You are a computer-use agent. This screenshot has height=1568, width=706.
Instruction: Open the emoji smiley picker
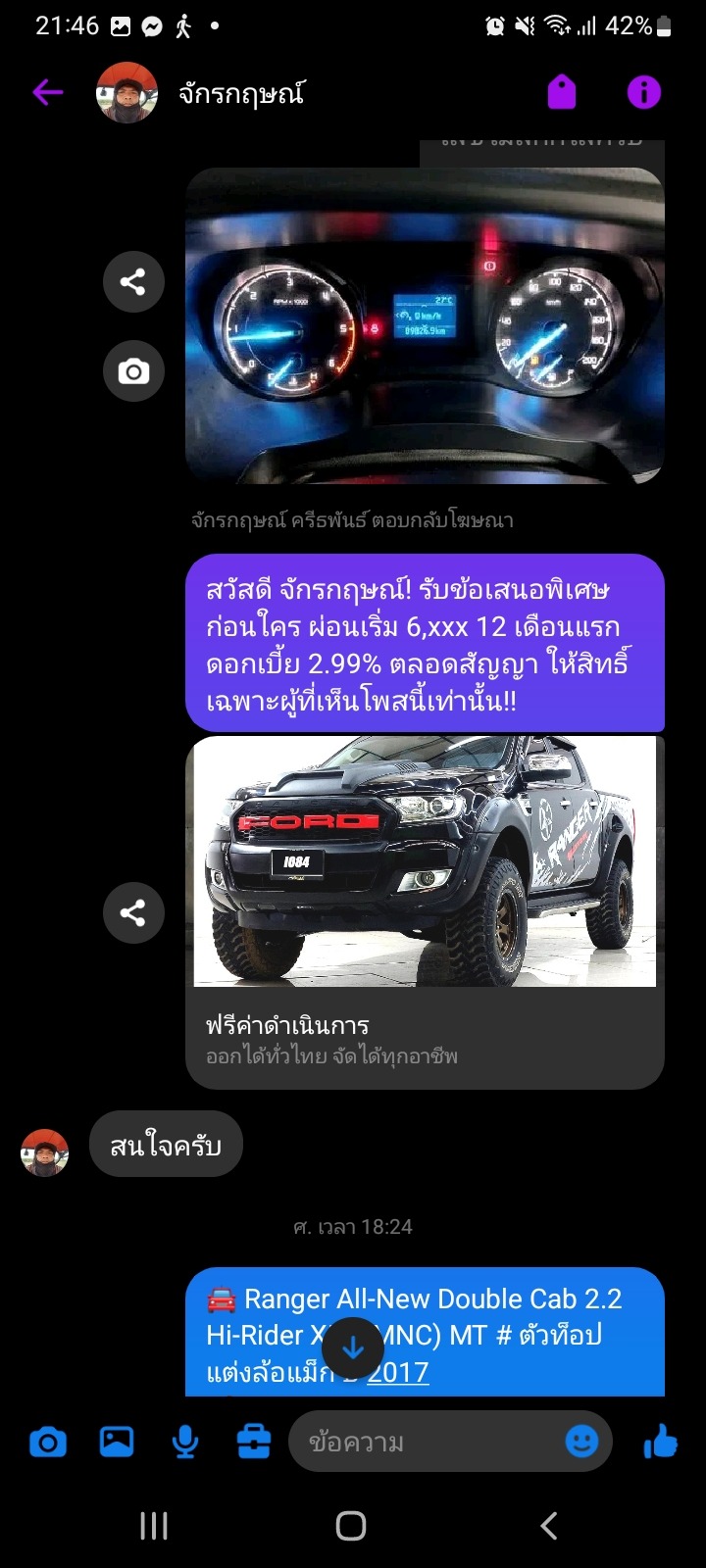(582, 1442)
